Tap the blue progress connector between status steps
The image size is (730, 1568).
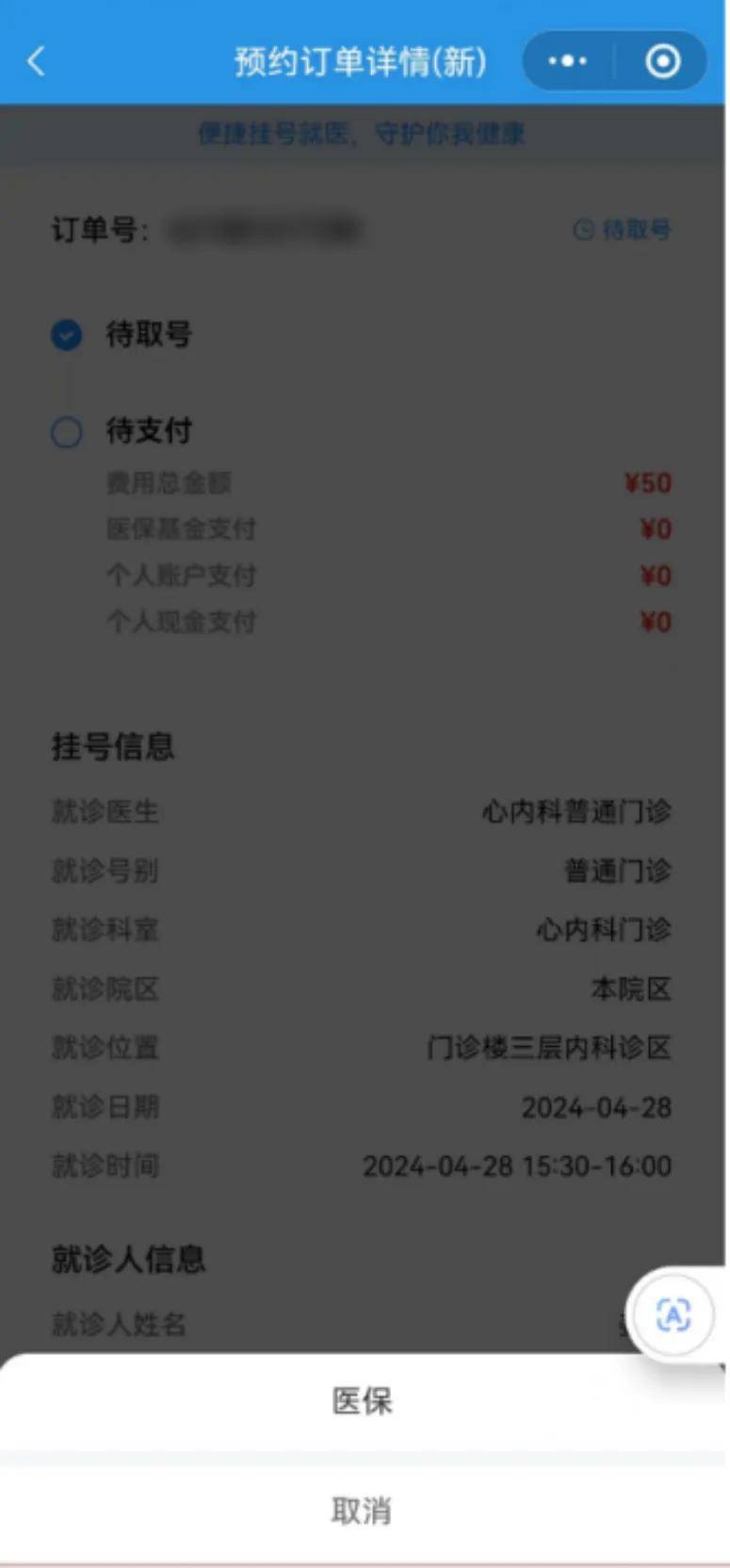click(x=66, y=384)
